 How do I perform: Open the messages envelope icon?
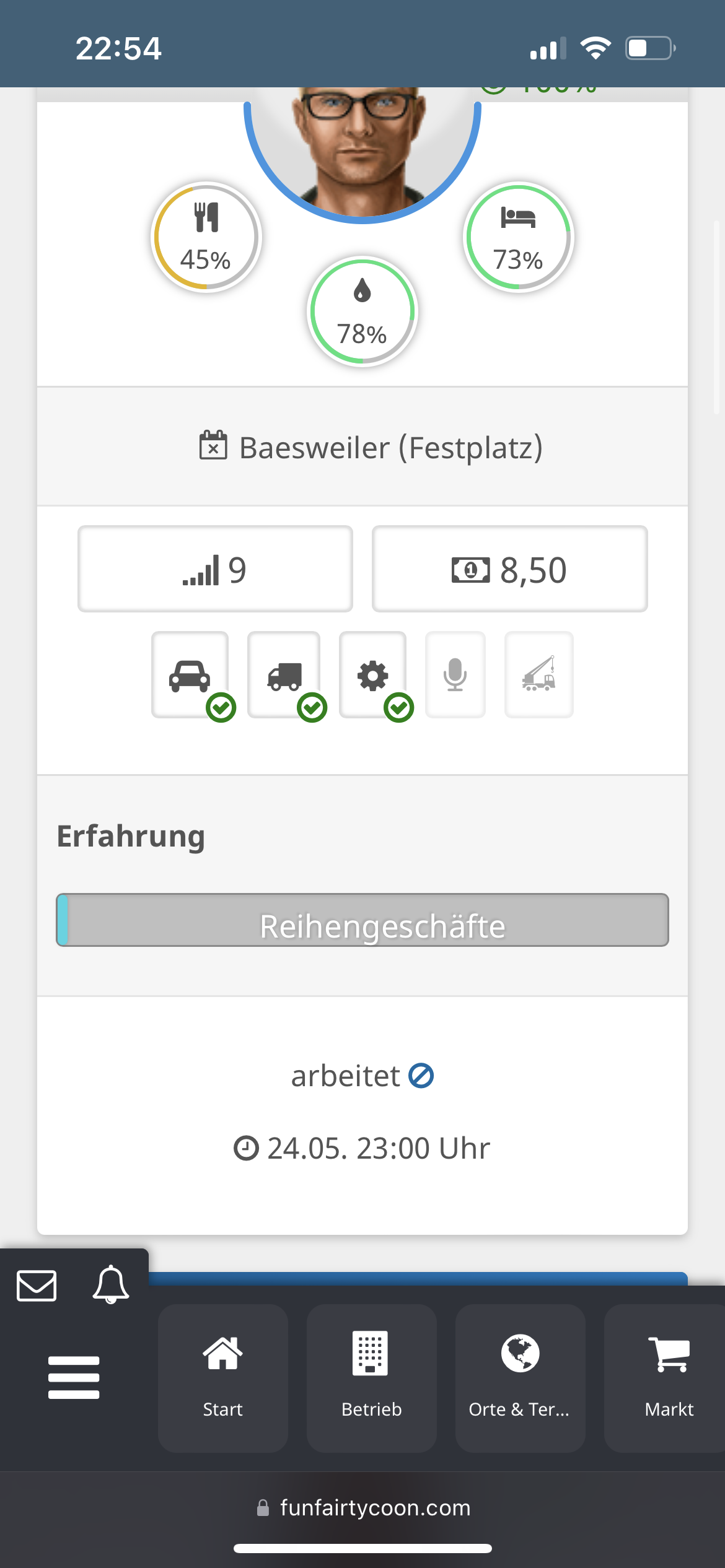click(37, 1286)
